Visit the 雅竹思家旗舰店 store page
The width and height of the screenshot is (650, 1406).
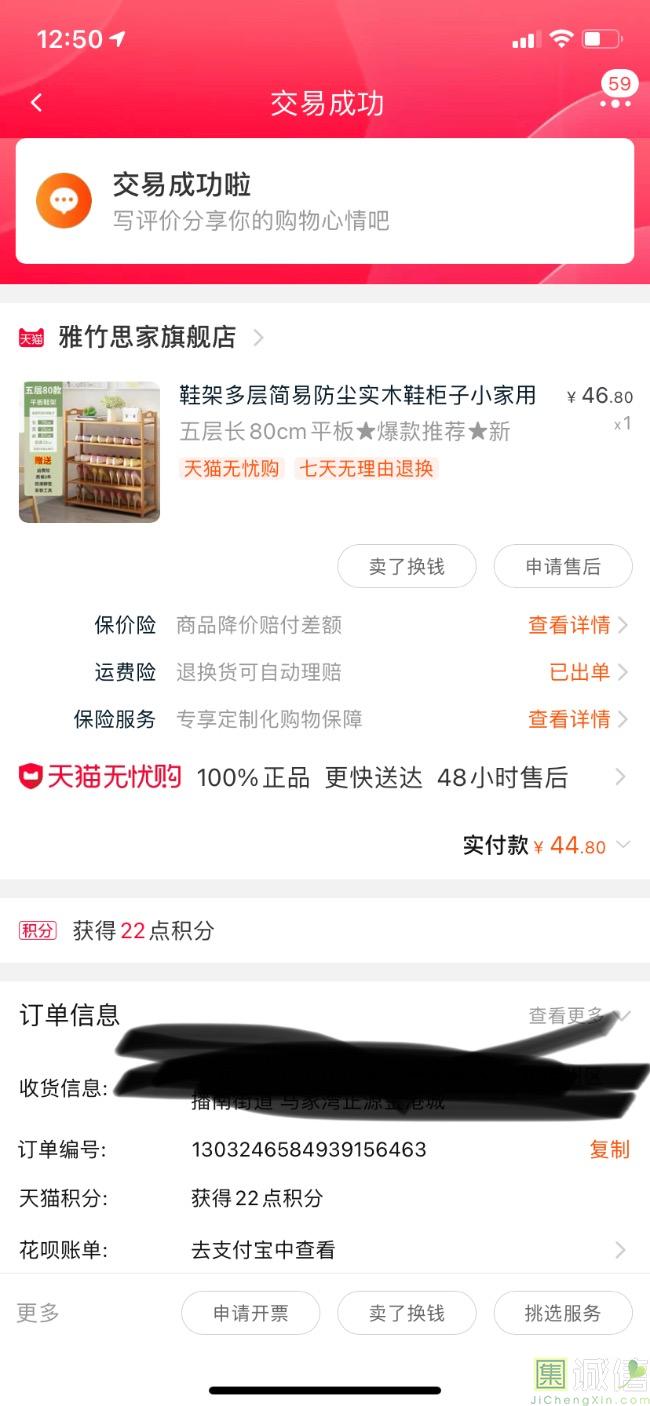point(148,338)
